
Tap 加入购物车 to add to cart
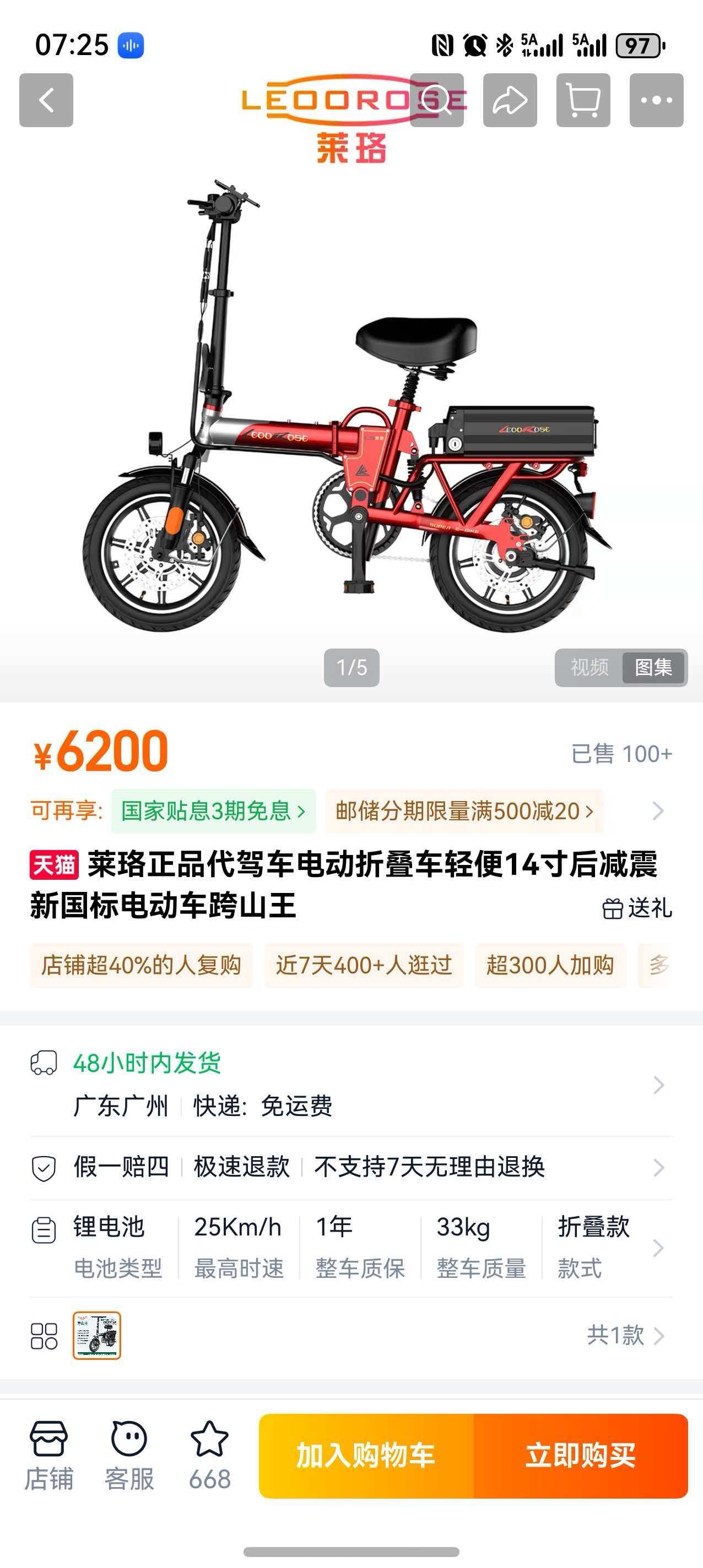(365, 1455)
